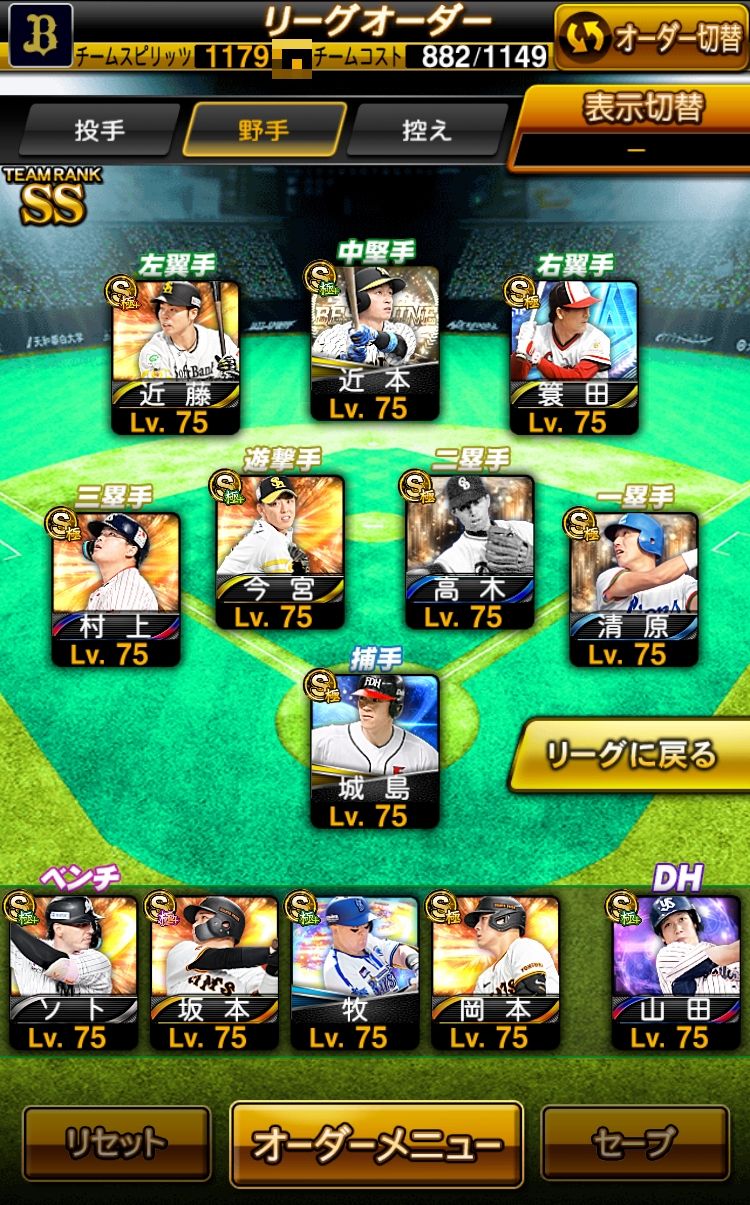
Task: Switch to the 投手 tab
Action: coord(99,130)
